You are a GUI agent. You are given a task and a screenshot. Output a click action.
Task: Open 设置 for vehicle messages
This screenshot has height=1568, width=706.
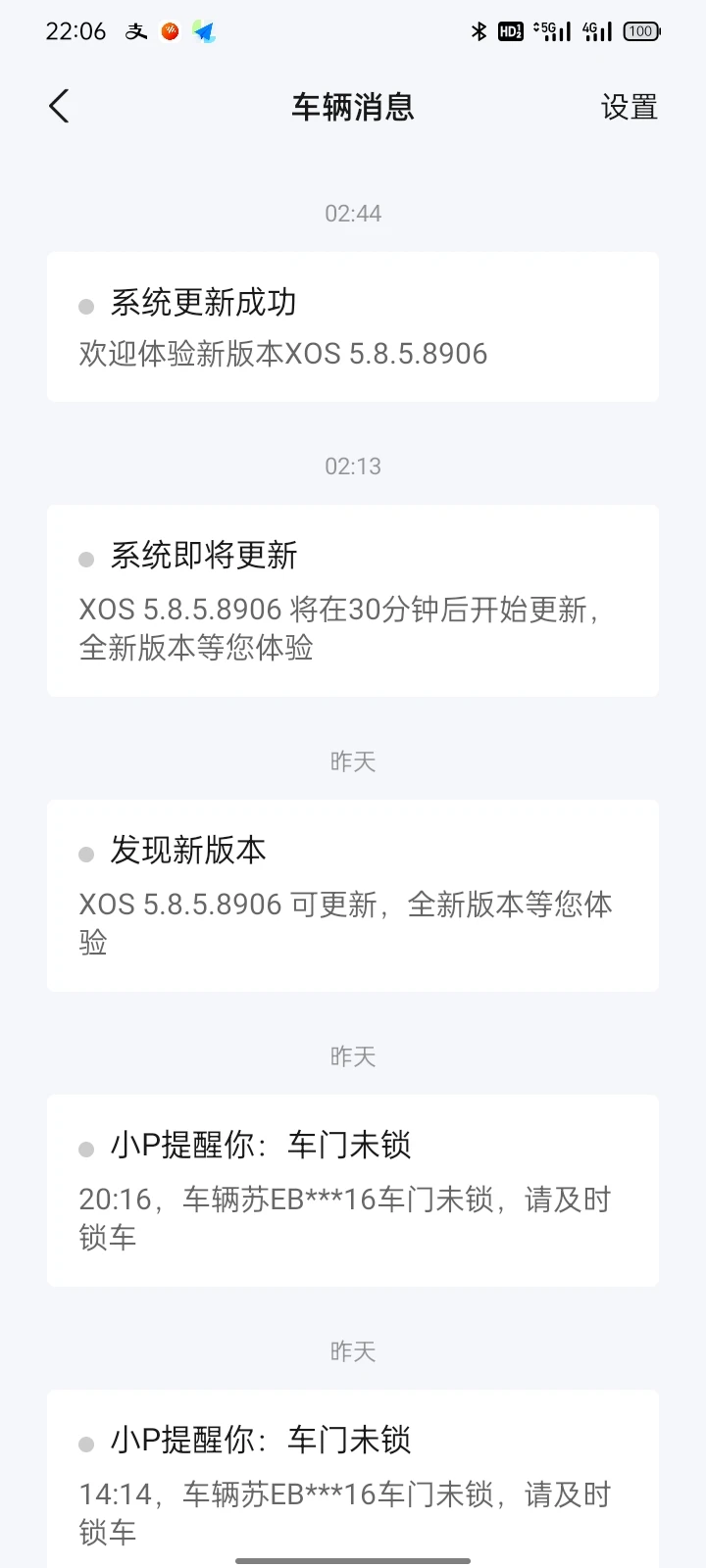pyautogui.click(x=629, y=107)
